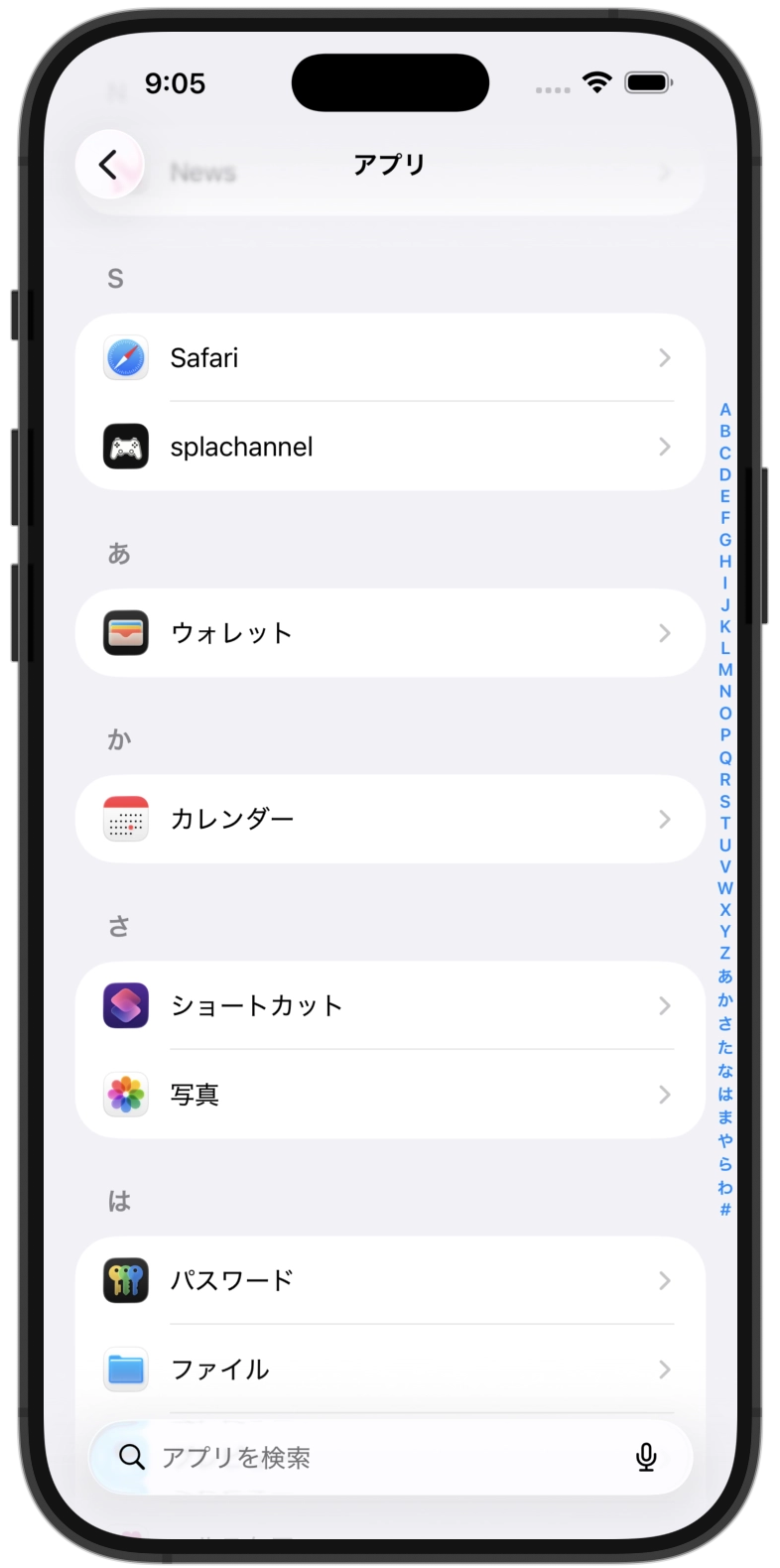
Task: Start voice search with the microphone
Action: click(x=646, y=1457)
